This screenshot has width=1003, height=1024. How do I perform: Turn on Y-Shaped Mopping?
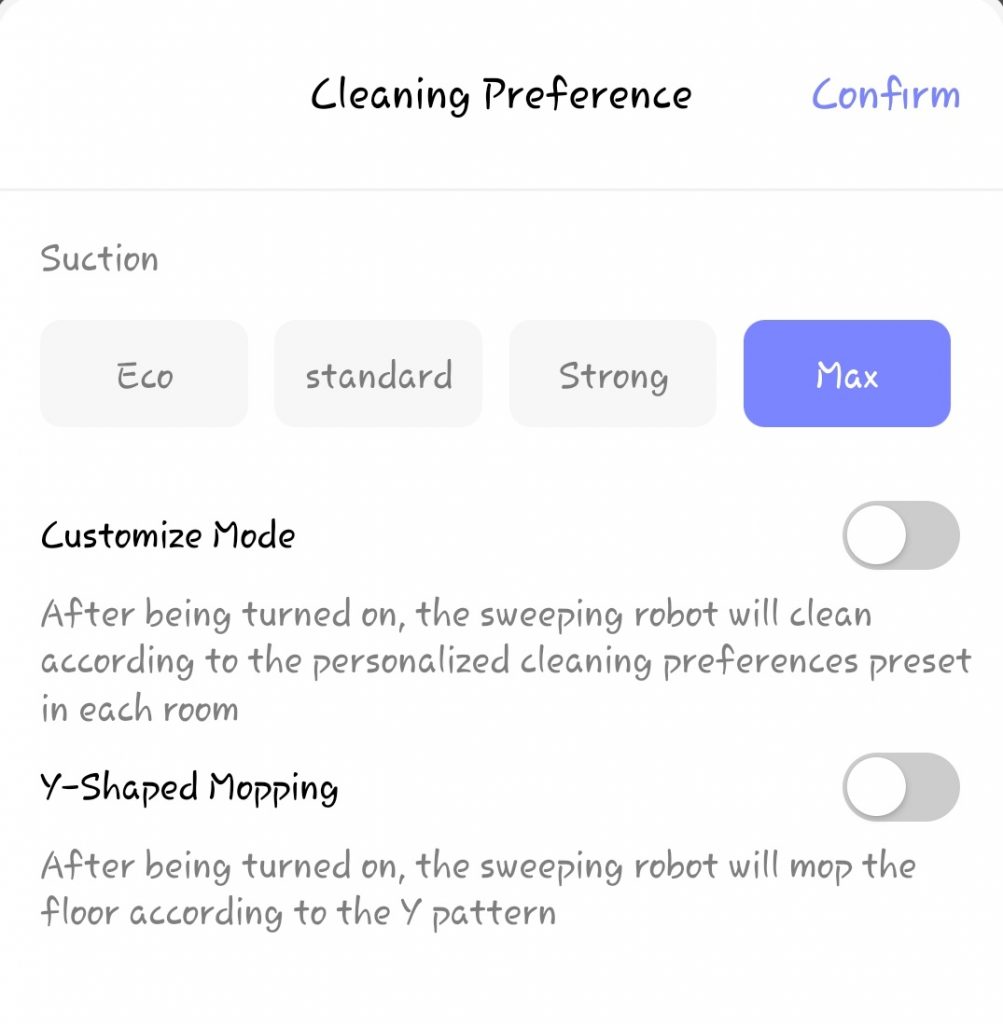click(x=900, y=787)
